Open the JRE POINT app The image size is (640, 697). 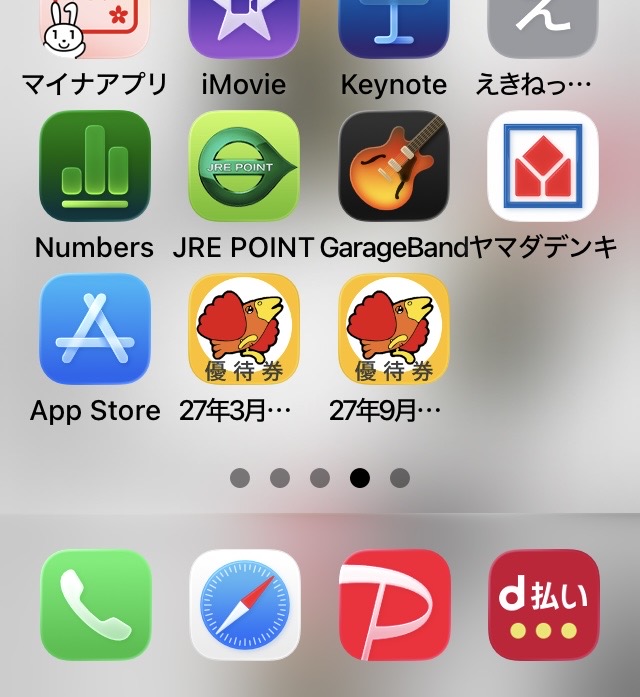[244, 166]
